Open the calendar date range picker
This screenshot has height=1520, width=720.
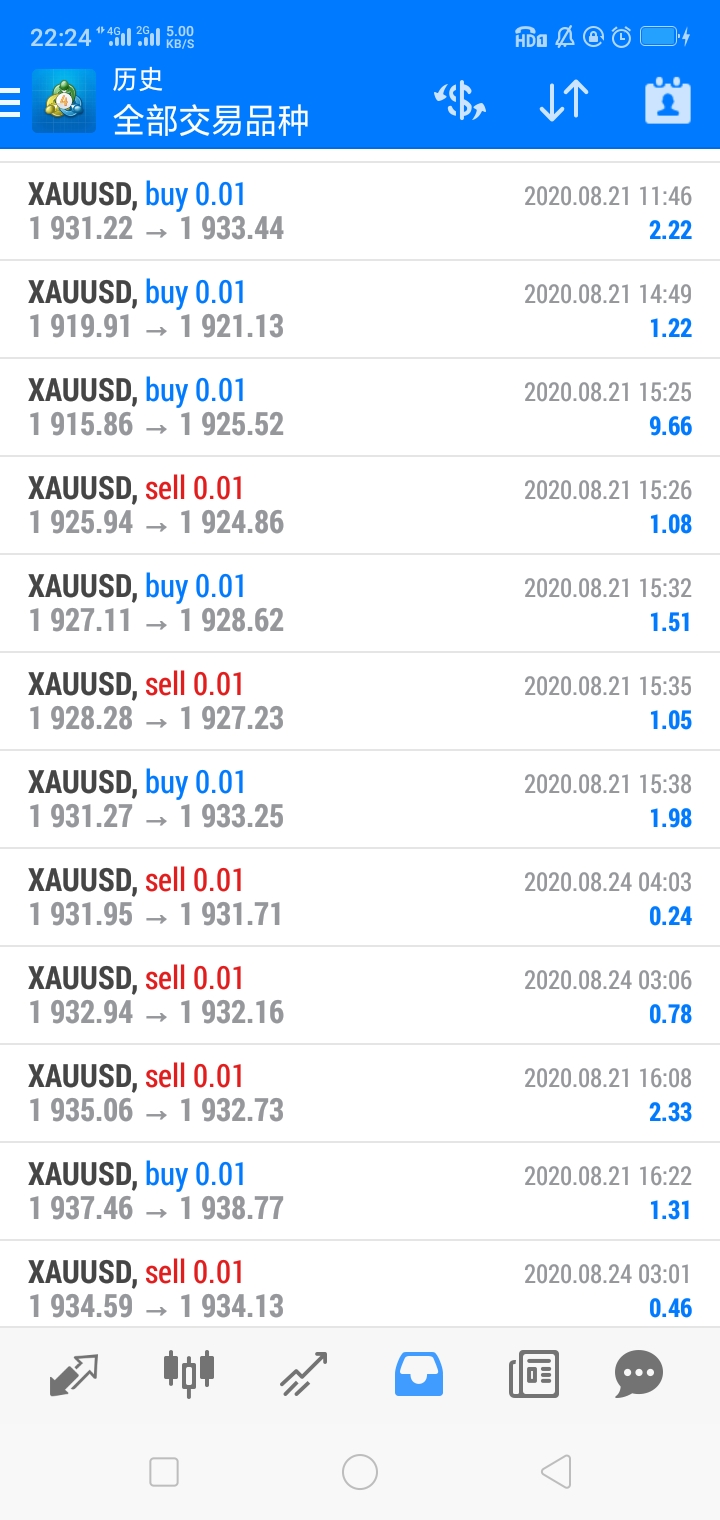tap(668, 100)
